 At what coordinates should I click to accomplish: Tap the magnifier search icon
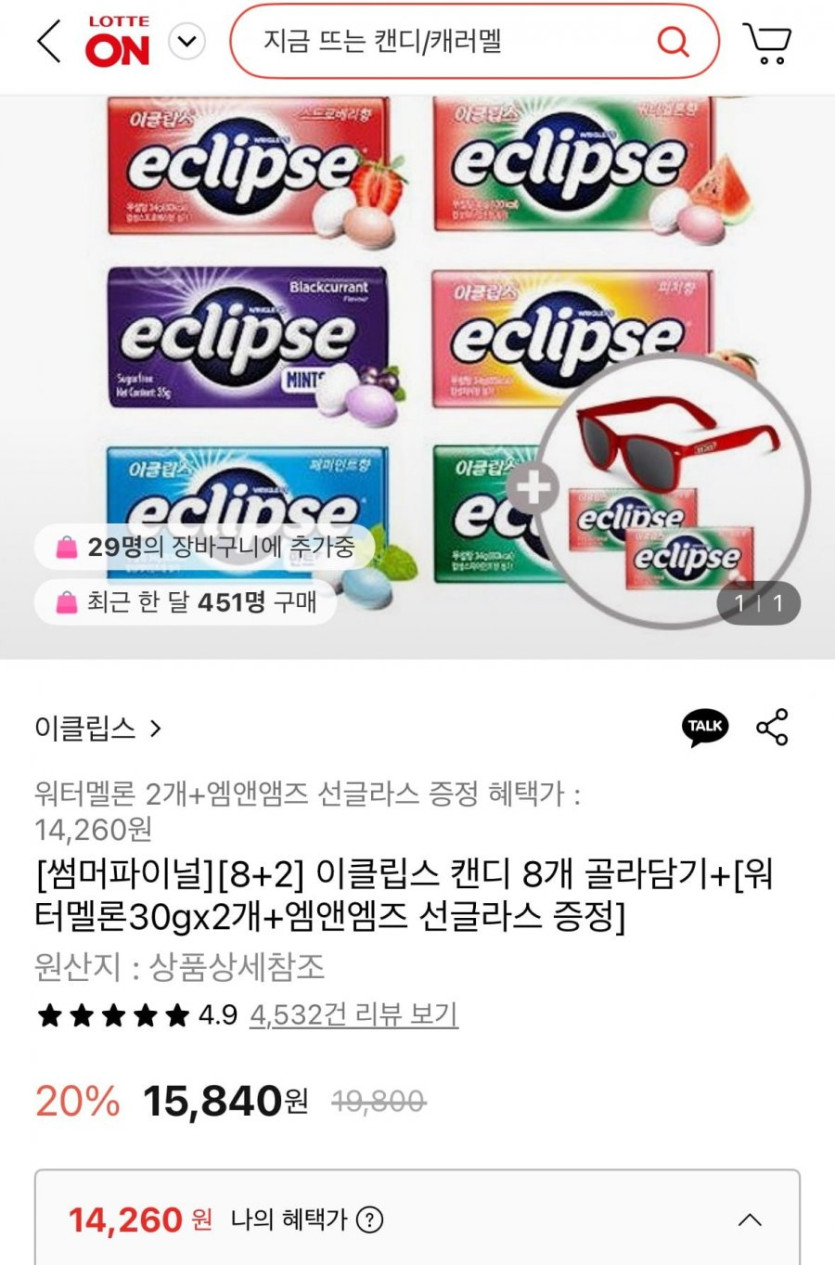click(673, 41)
